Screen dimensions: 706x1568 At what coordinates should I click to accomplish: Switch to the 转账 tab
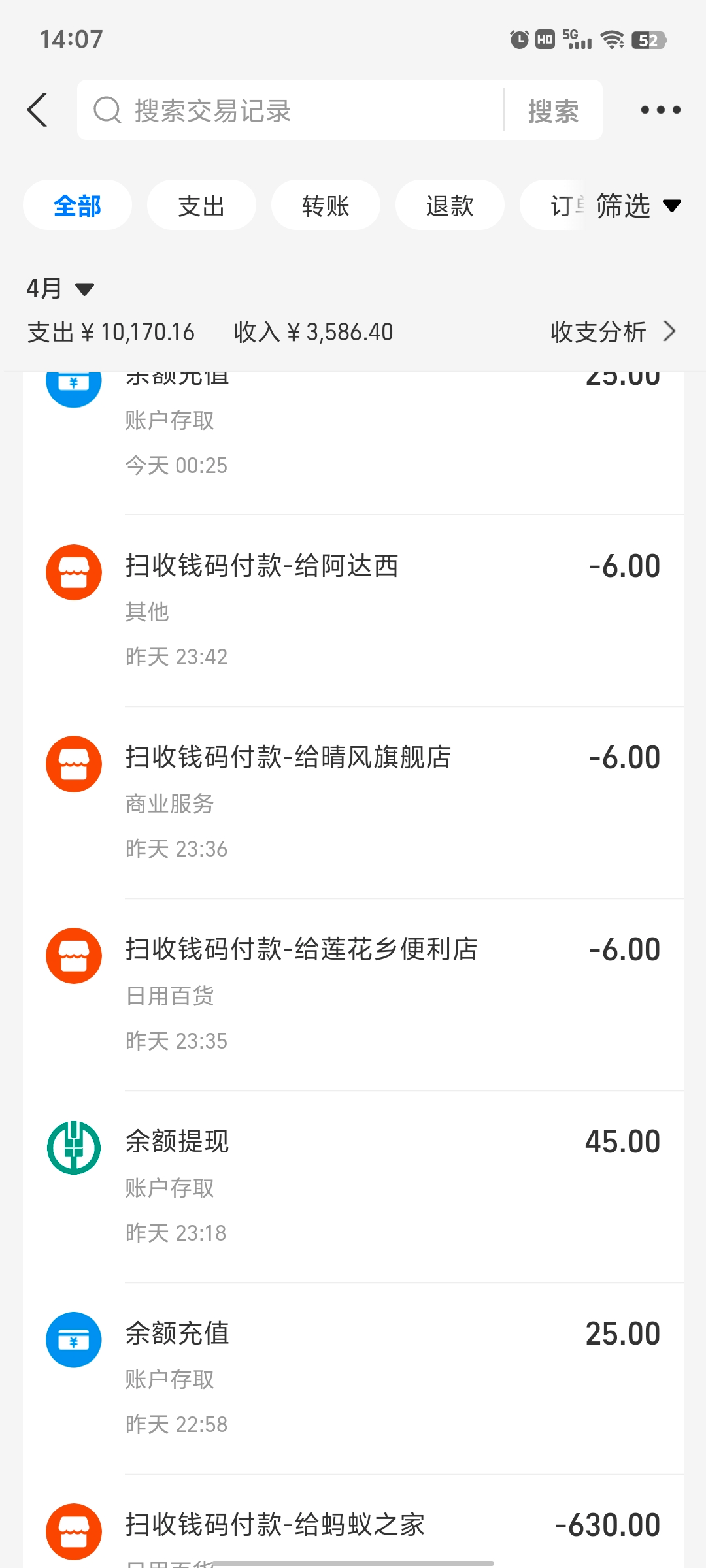coord(326,206)
